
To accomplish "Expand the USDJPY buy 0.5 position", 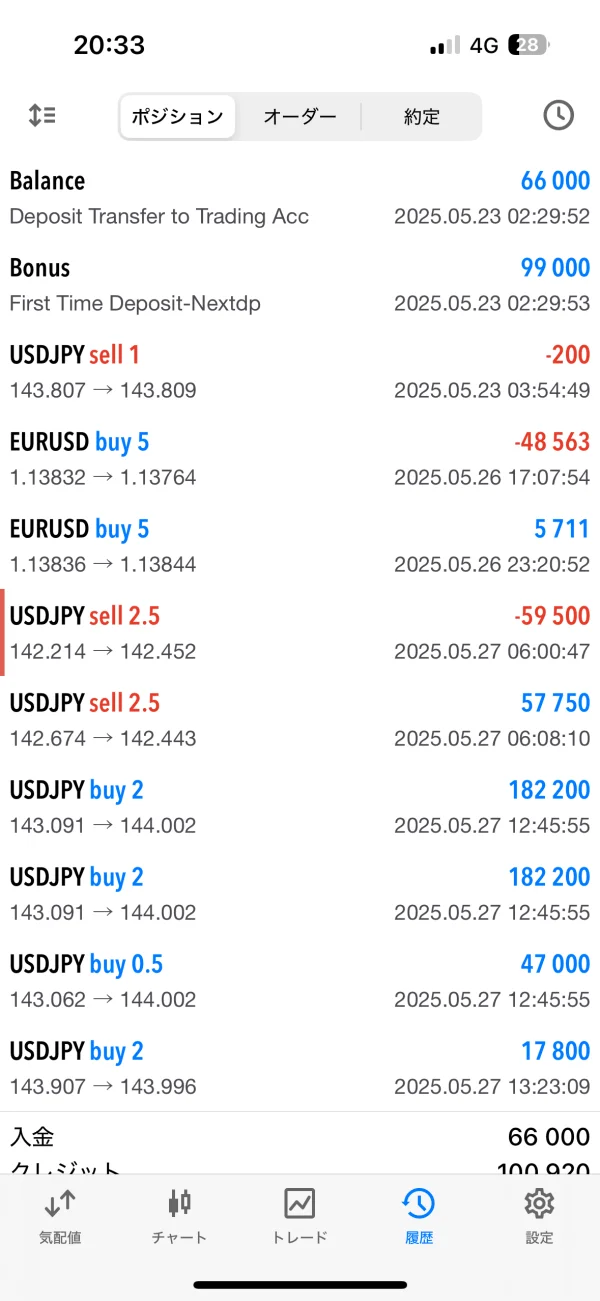I will coord(300,981).
